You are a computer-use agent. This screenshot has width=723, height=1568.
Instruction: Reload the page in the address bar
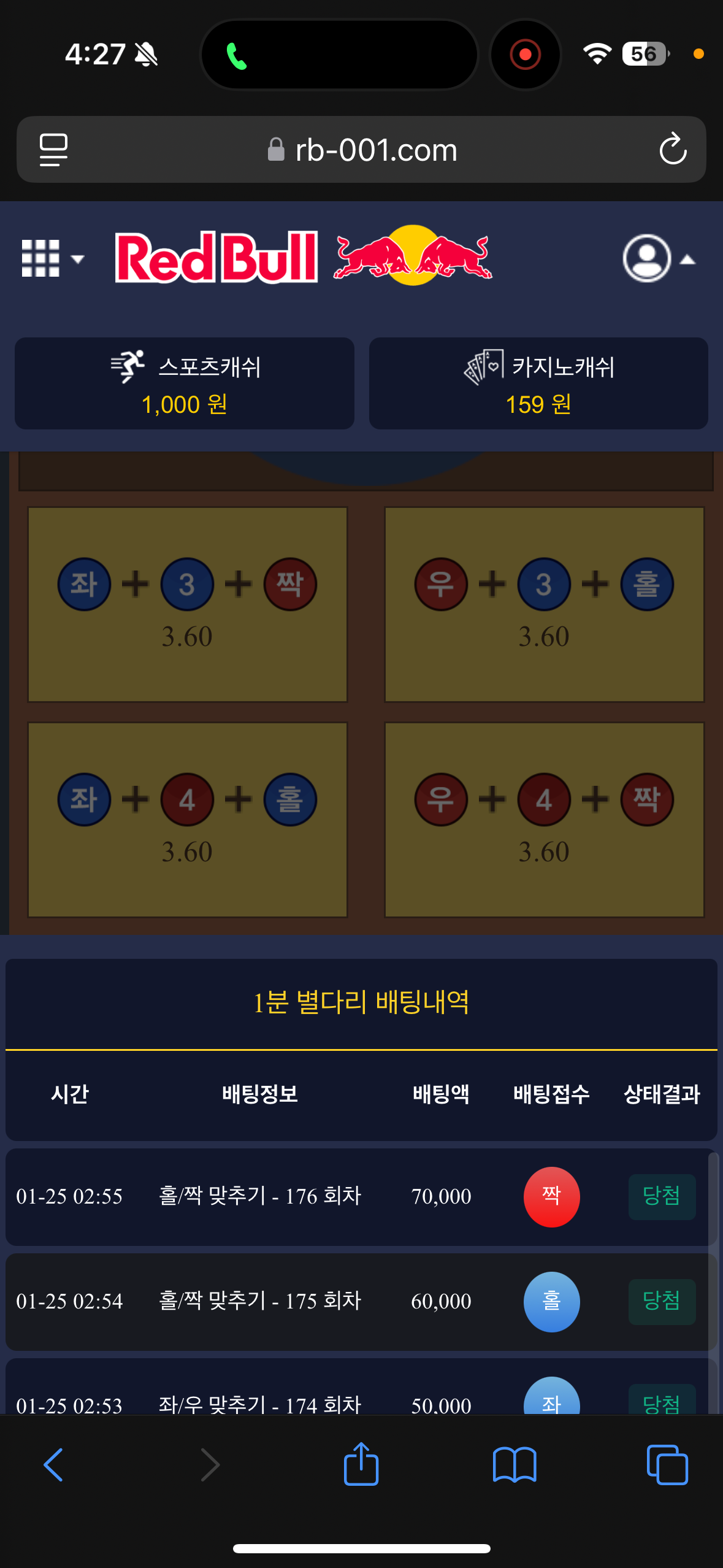click(x=673, y=149)
